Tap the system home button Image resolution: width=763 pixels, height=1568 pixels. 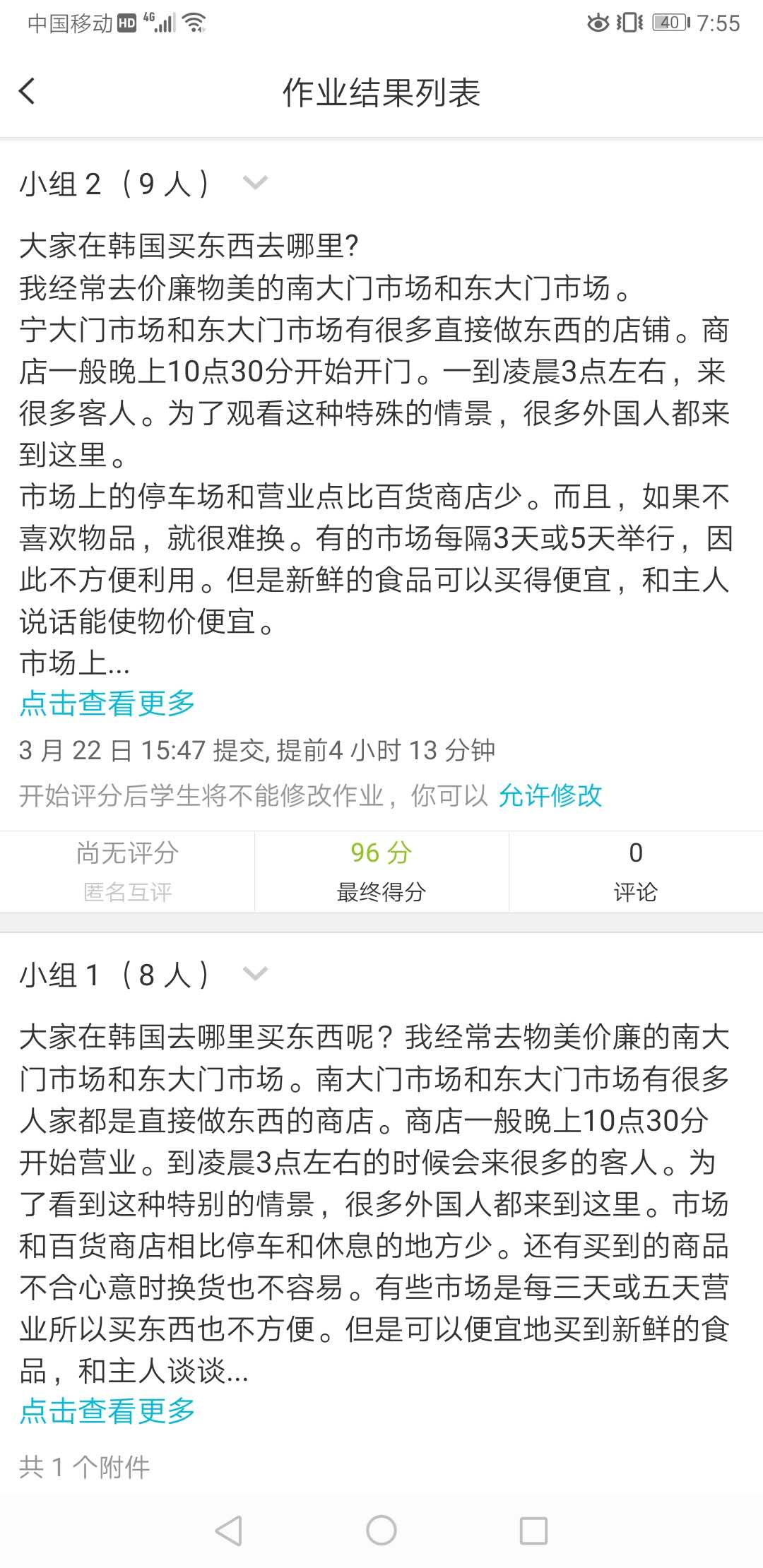coord(381,1531)
